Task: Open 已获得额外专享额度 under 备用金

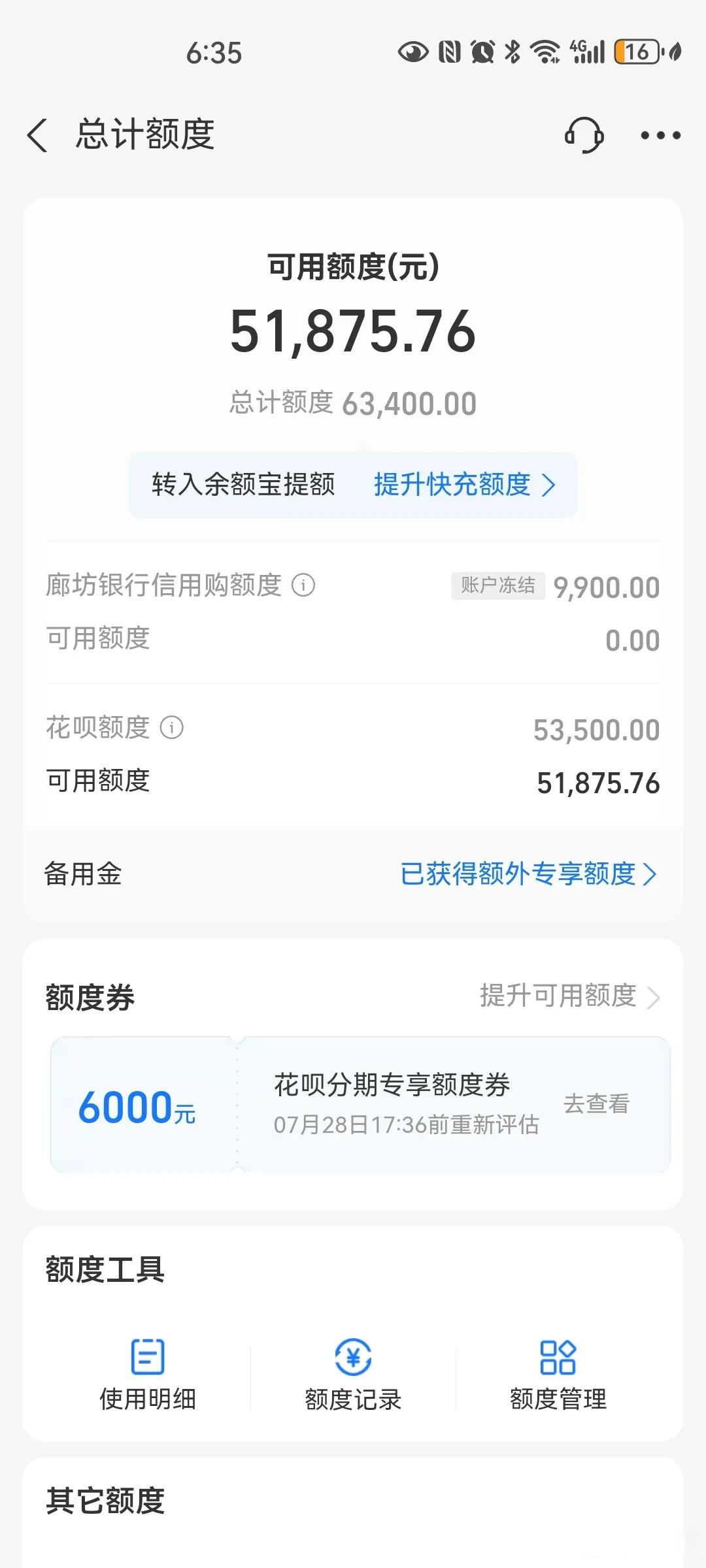Action: point(527,874)
